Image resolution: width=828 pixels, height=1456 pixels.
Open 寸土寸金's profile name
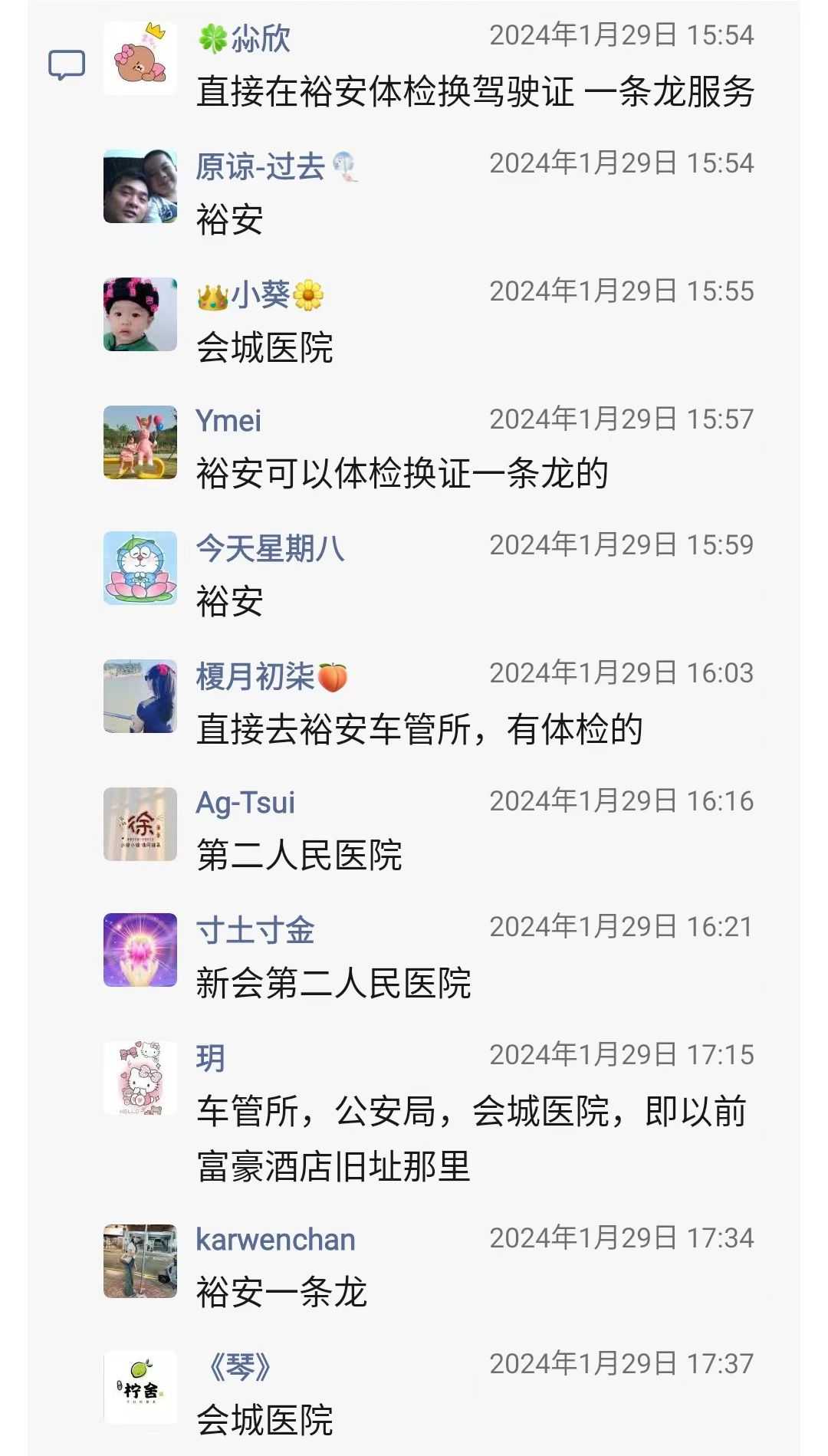[x=255, y=930]
